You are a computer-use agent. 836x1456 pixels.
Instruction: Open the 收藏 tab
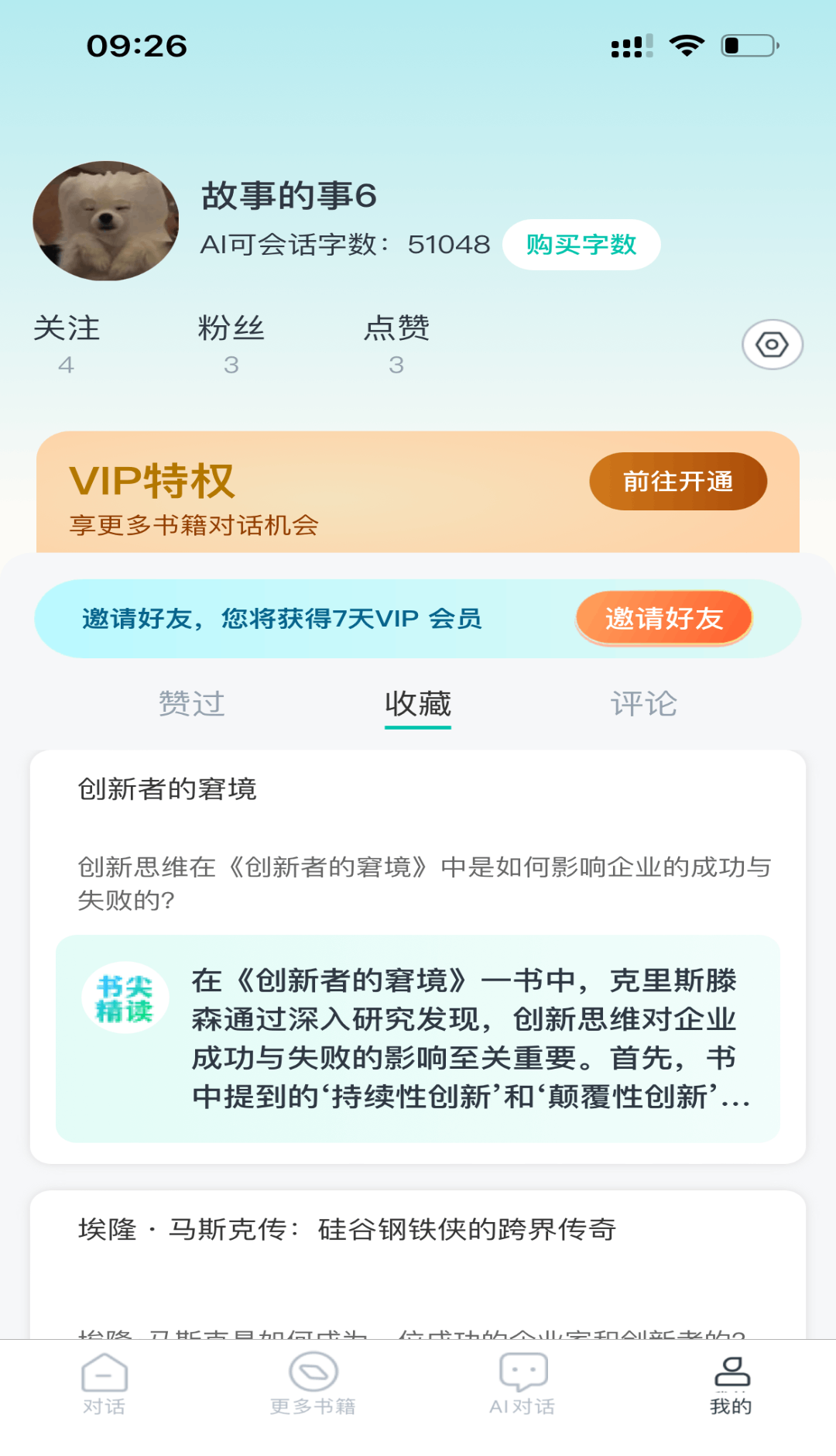coord(417,705)
